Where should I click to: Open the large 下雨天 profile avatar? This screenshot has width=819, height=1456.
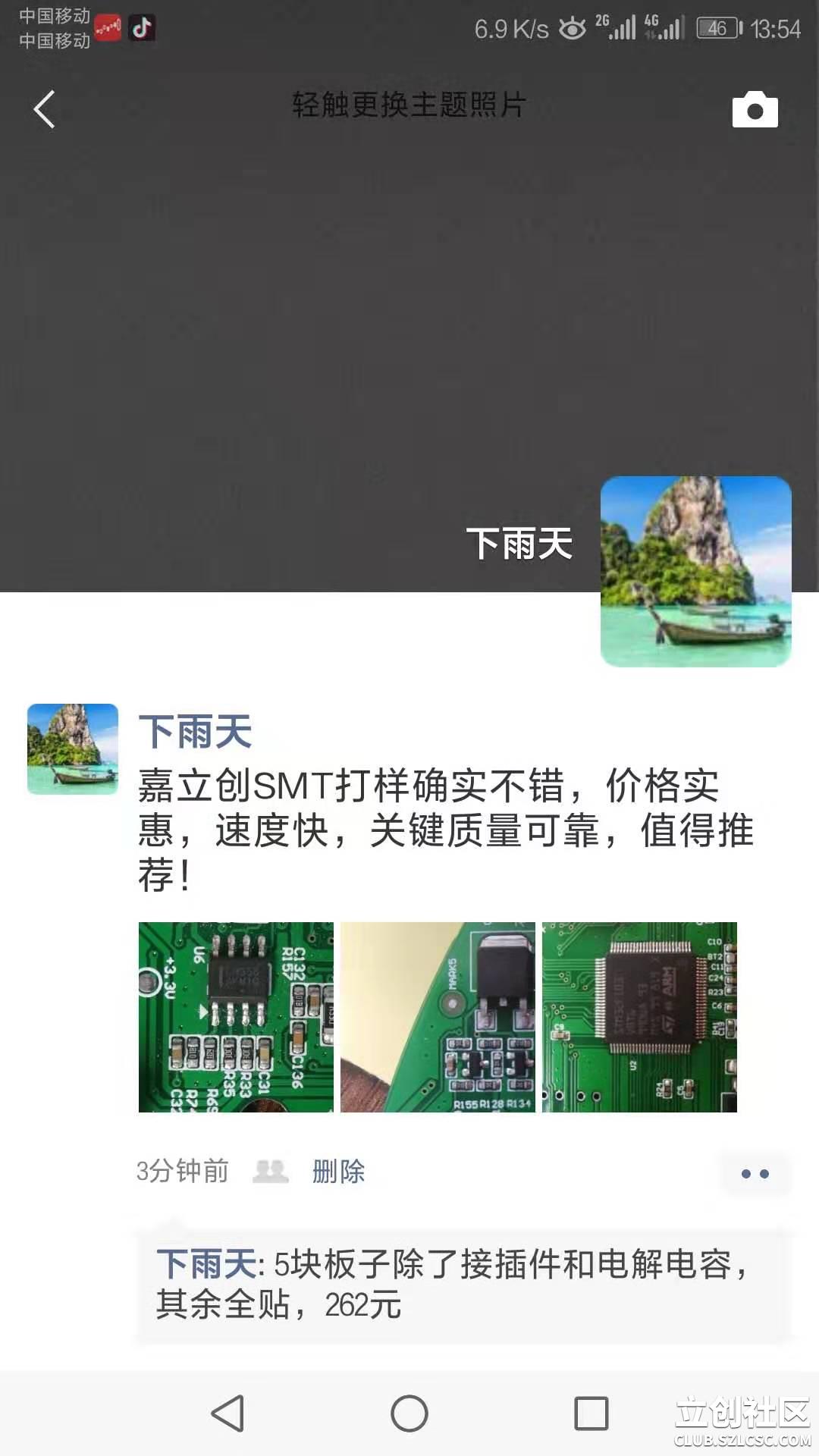[x=695, y=571]
